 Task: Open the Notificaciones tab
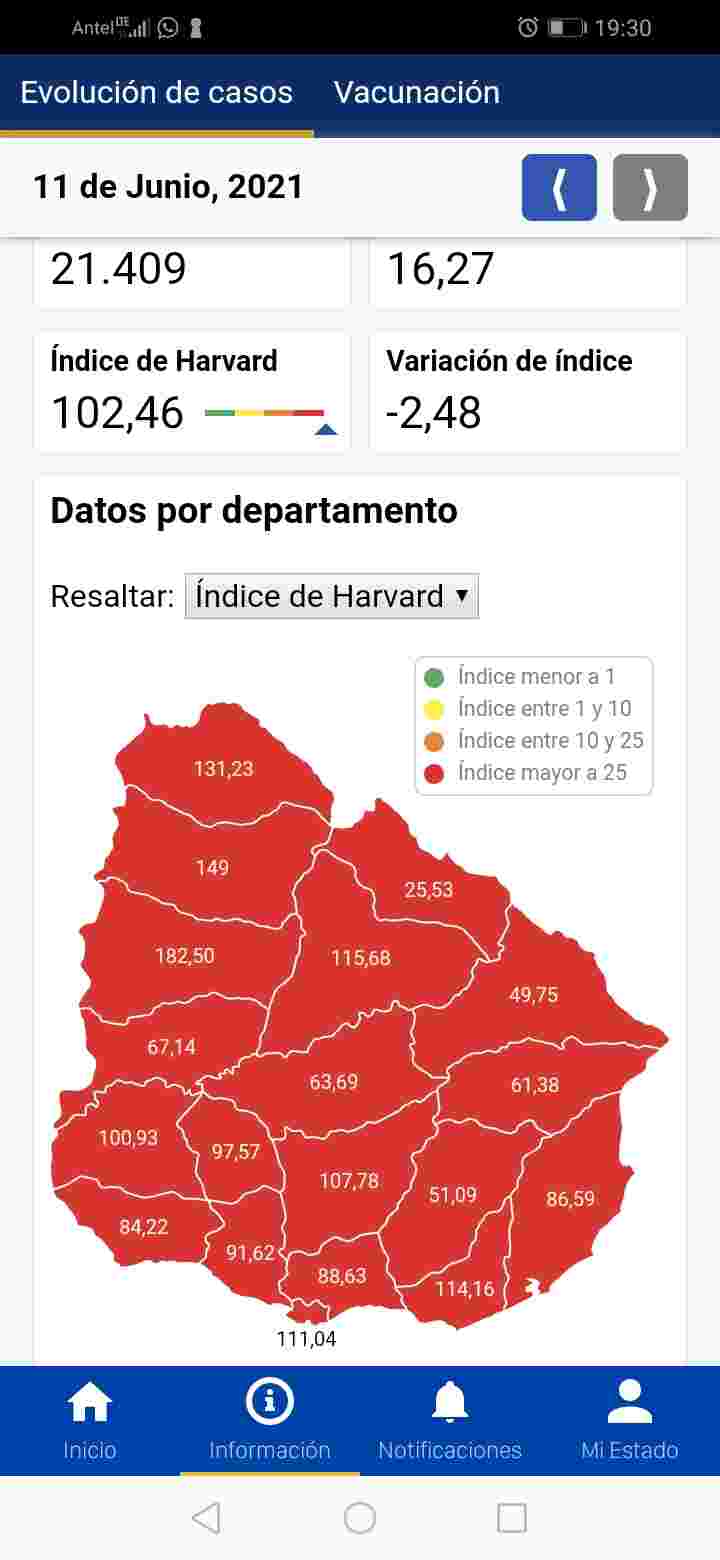coord(450,1420)
